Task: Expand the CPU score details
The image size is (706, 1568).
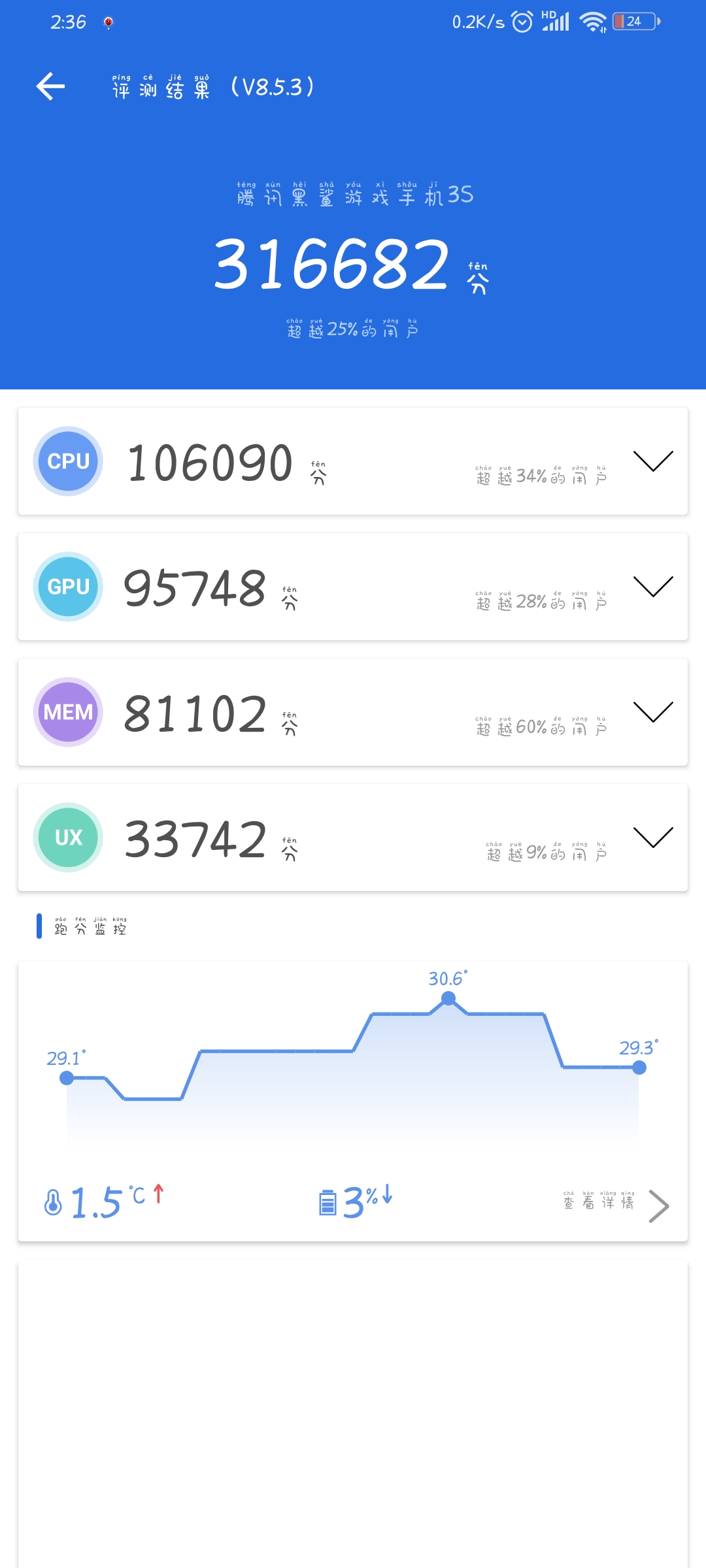Action: (653, 461)
